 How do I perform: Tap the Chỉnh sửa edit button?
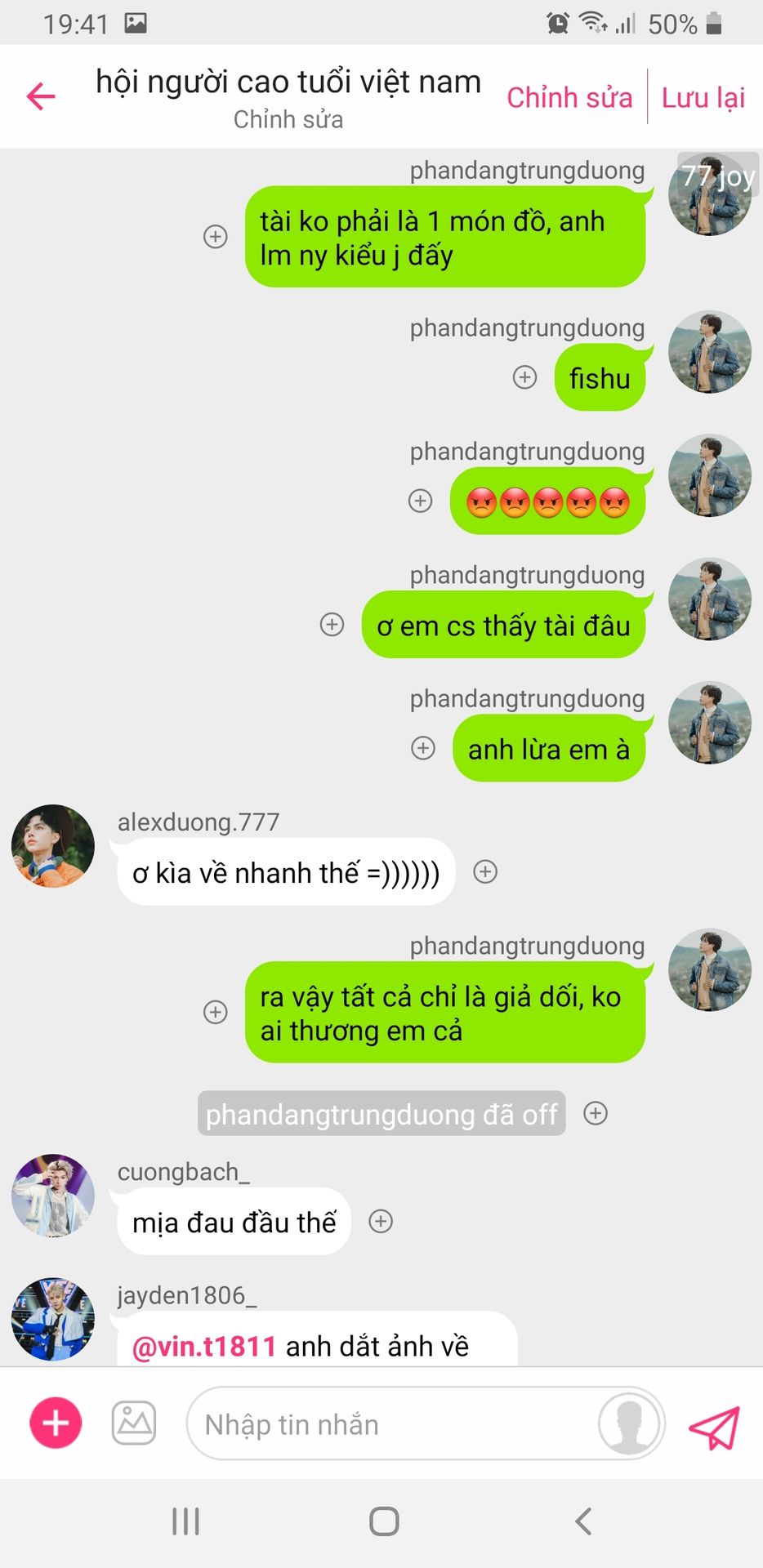(569, 97)
